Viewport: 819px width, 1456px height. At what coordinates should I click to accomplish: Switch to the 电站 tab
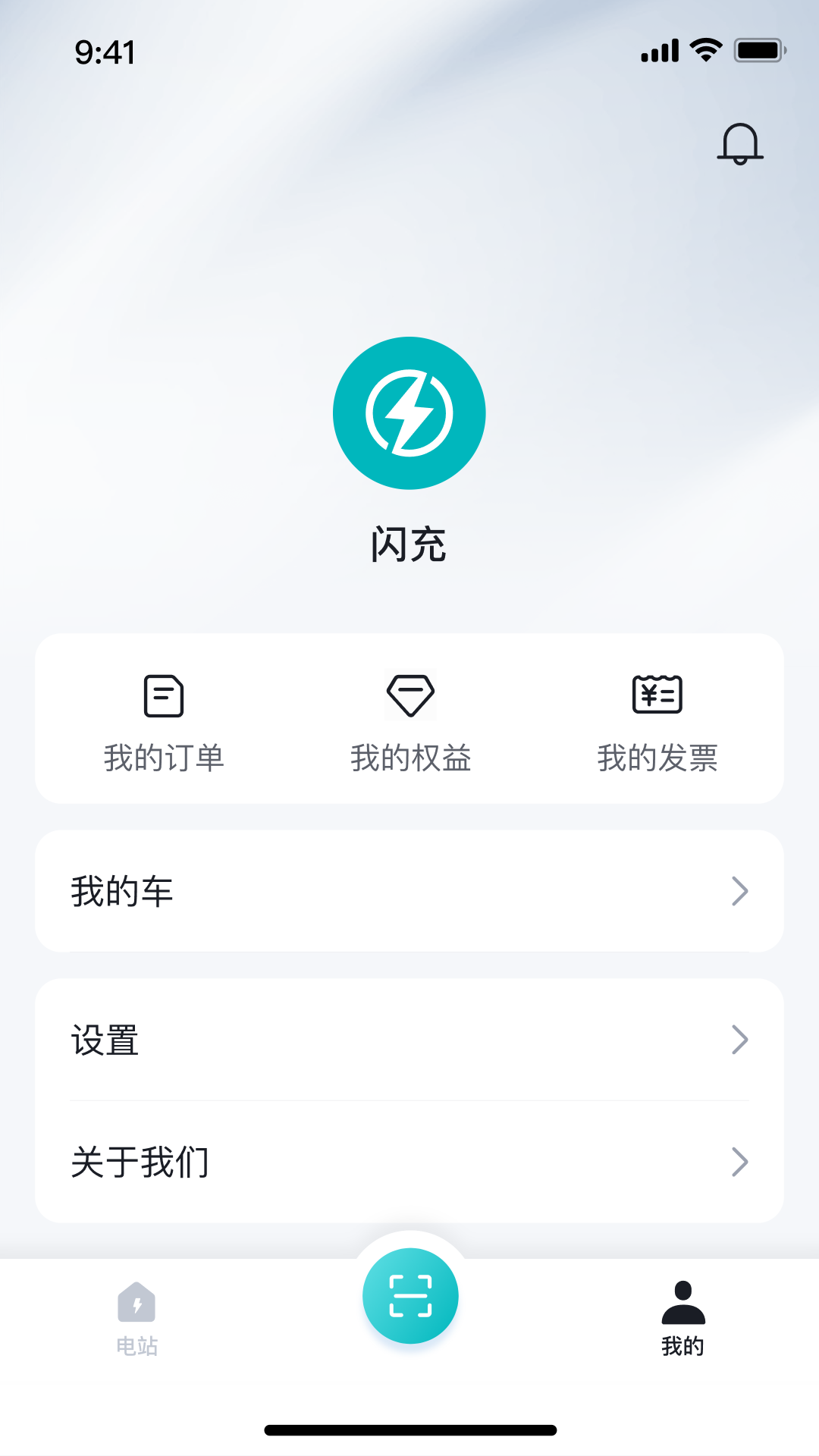pyautogui.click(x=137, y=1319)
